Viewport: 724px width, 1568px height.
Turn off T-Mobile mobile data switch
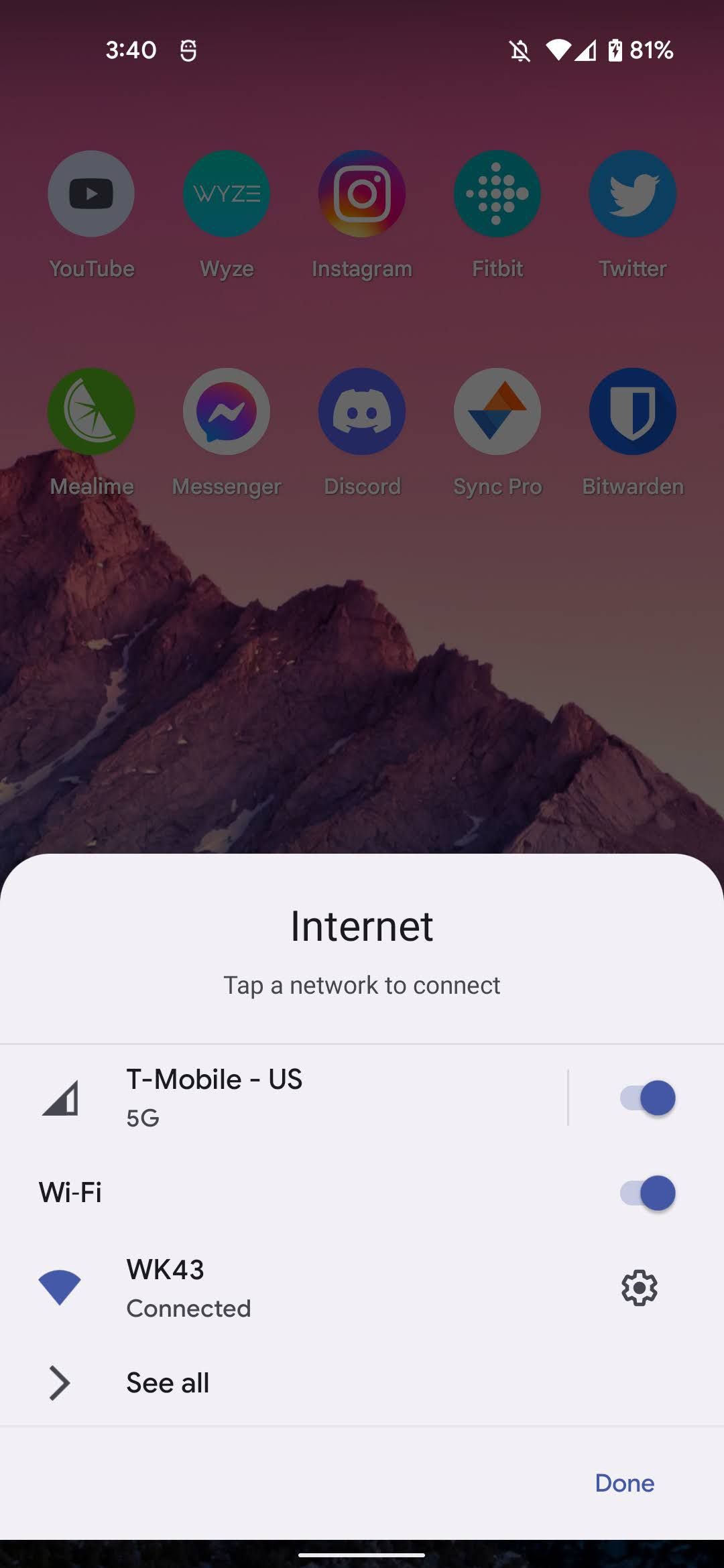click(647, 1098)
